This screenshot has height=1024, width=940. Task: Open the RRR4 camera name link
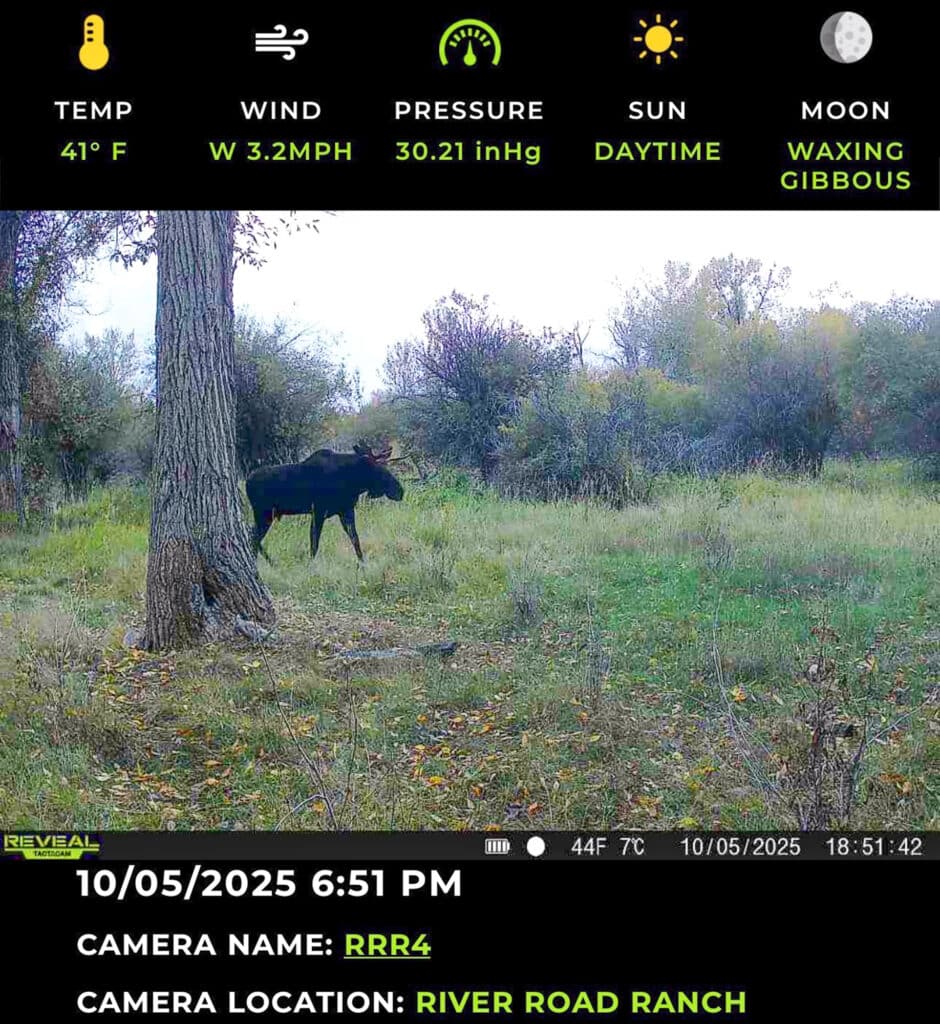387,945
